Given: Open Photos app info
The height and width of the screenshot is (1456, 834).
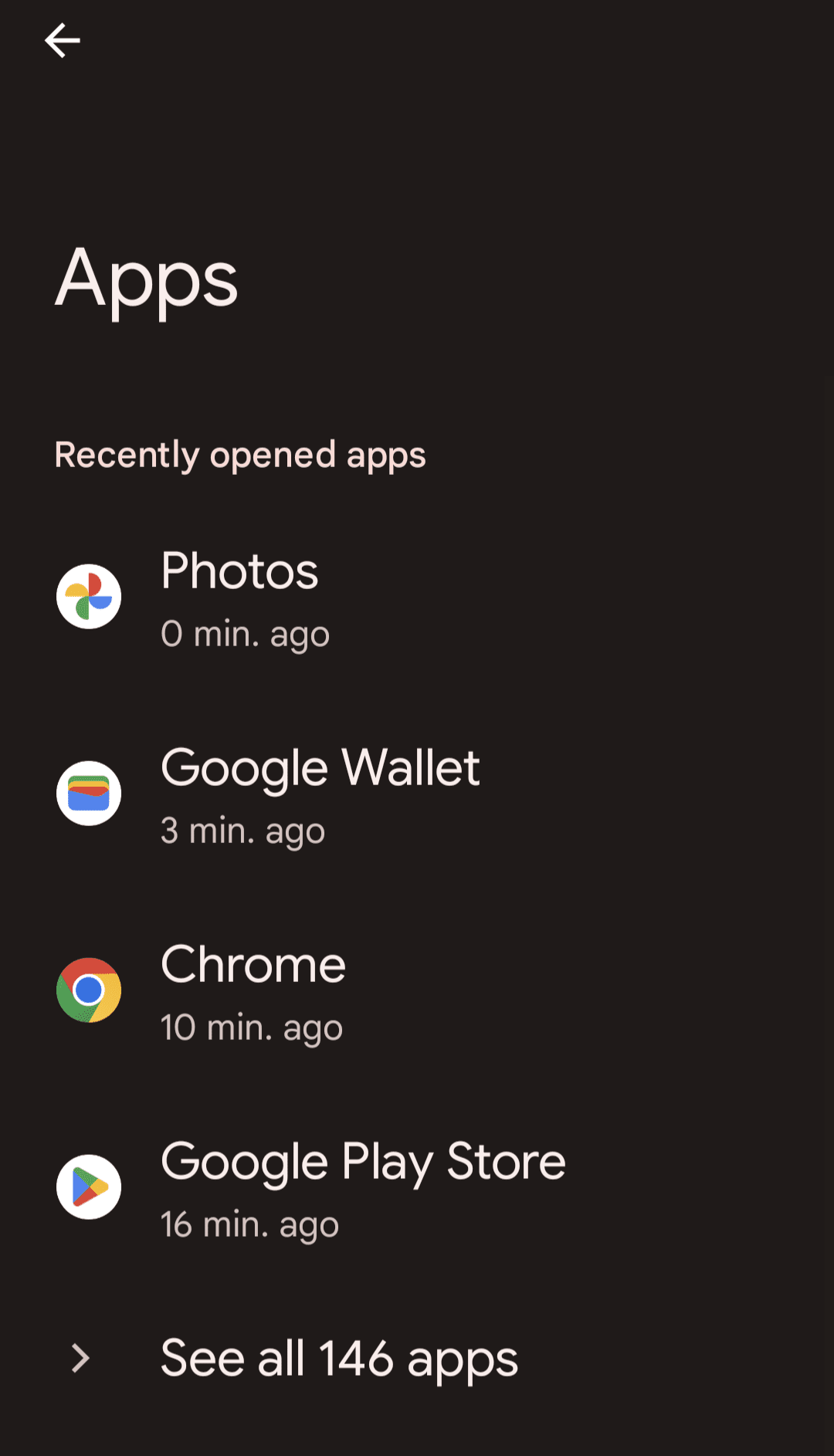Looking at the screenshot, I should tap(239, 598).
